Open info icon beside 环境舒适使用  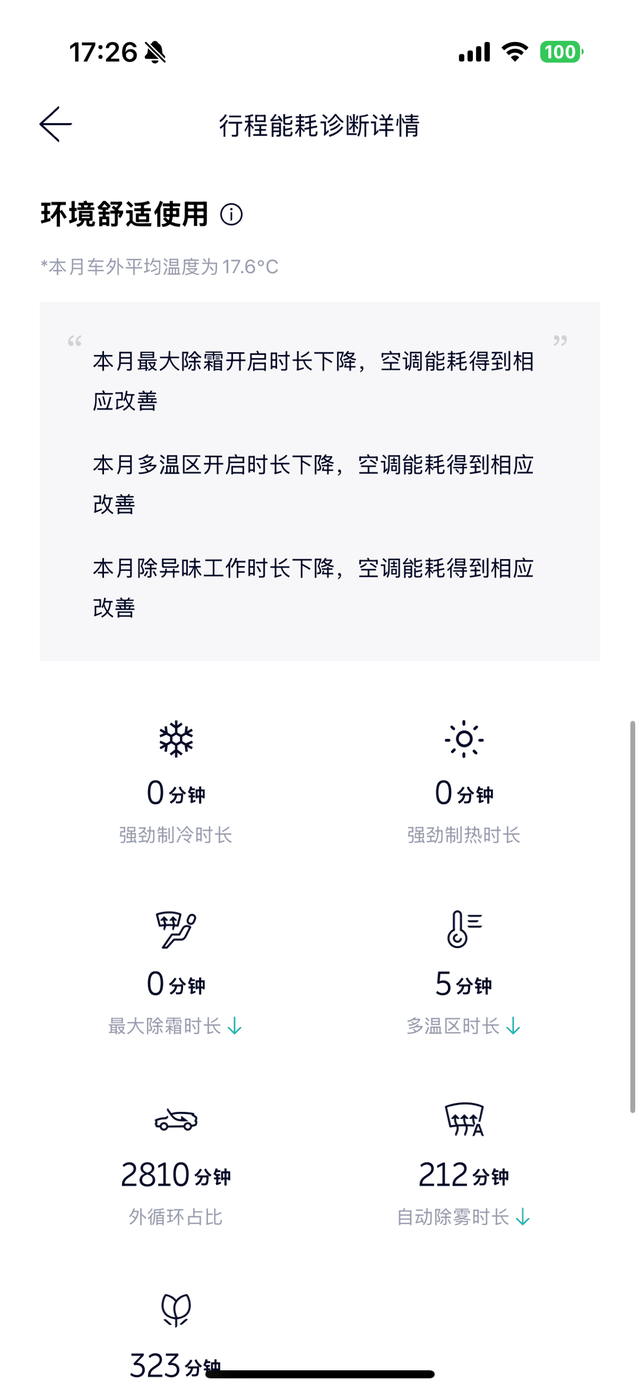point(231,214)
